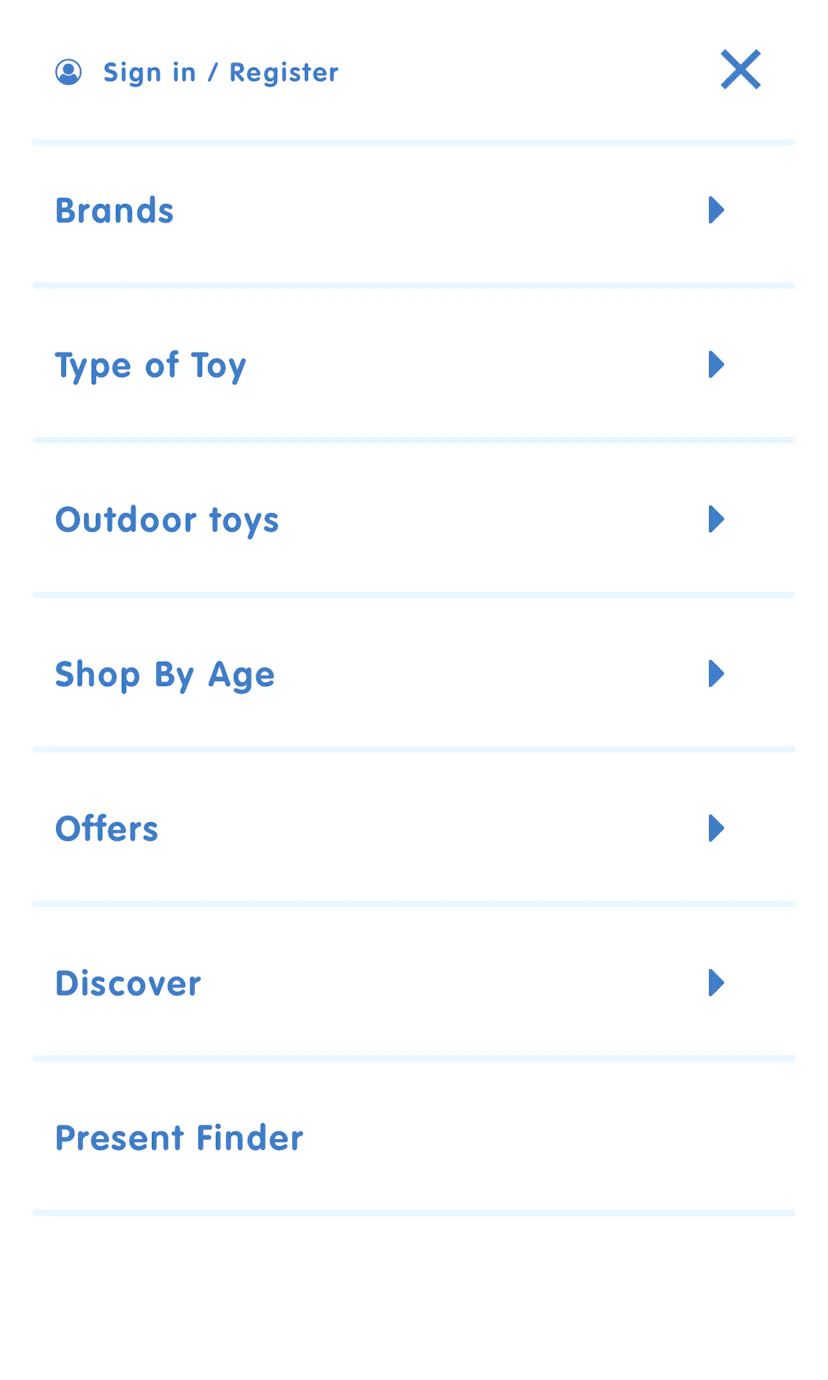This screenshot has width=828, height=1380.
Task: Expand the Outdoor toys arrow
Action: 715,519
